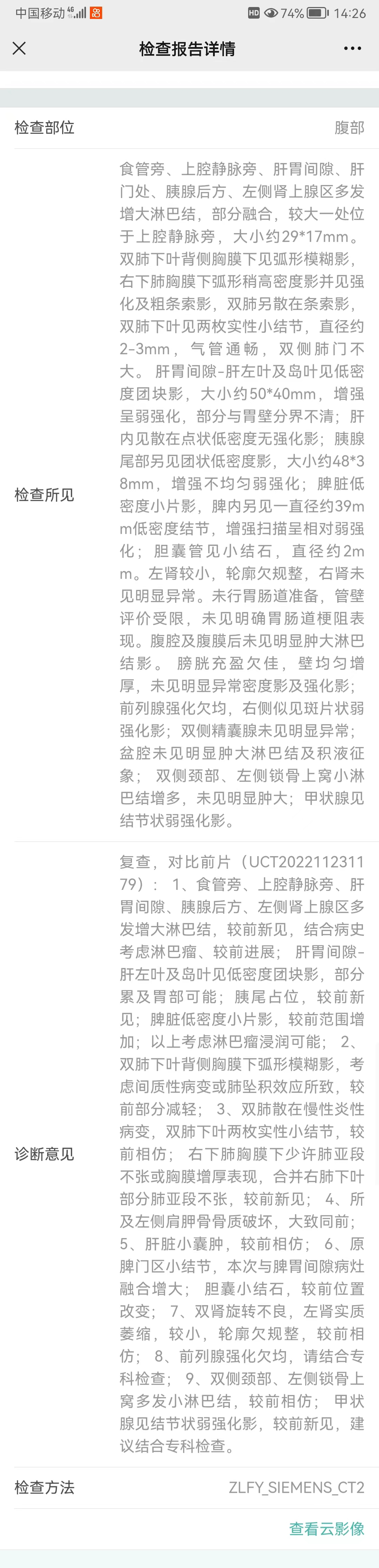Viewport: 379px width, 1568px height.
Task: Open the 查看云影像 link
Action: pos(326,1528)
